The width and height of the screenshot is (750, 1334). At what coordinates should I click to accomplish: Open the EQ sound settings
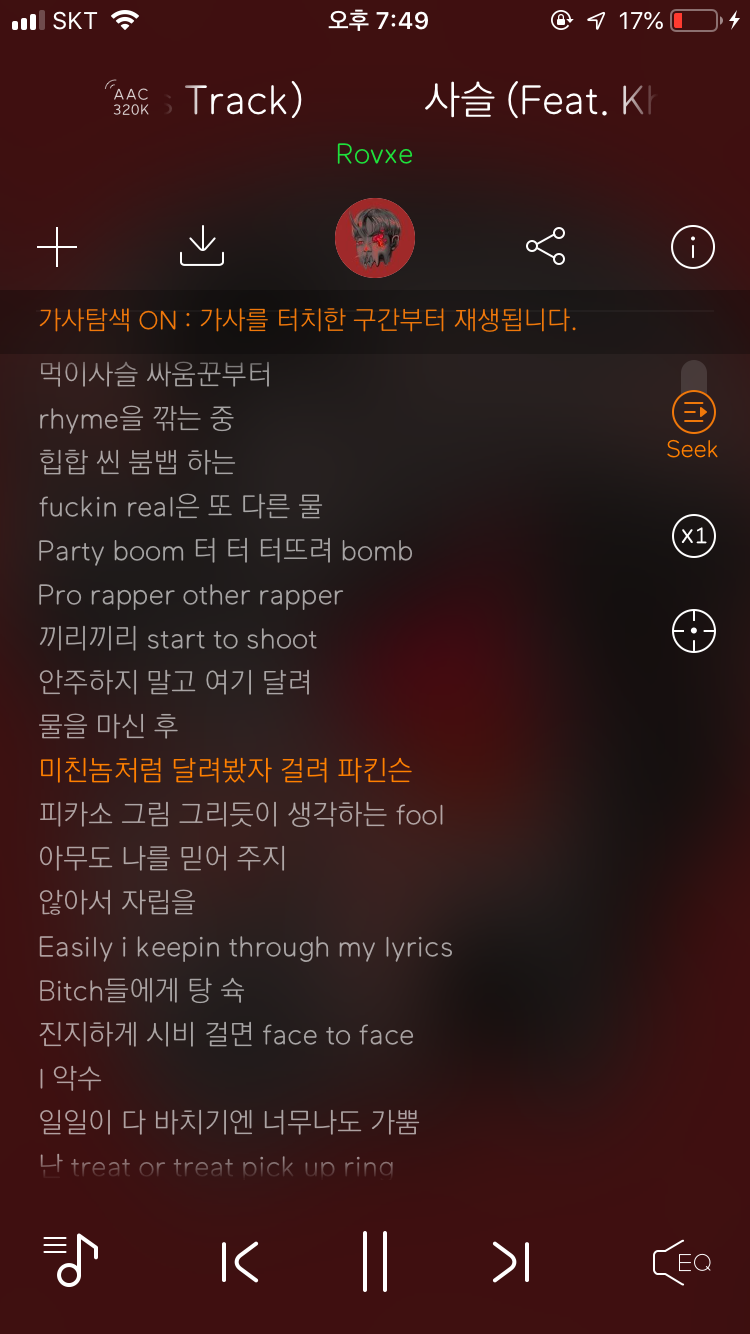point(682,1262)
